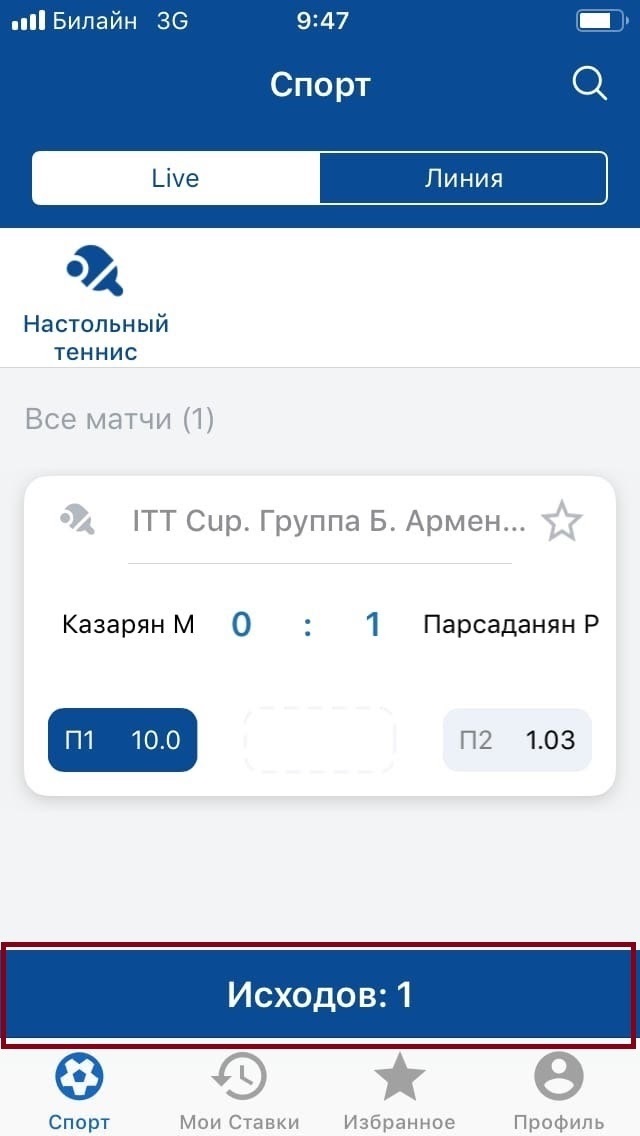Switch to the Live segment

point(176,179)
